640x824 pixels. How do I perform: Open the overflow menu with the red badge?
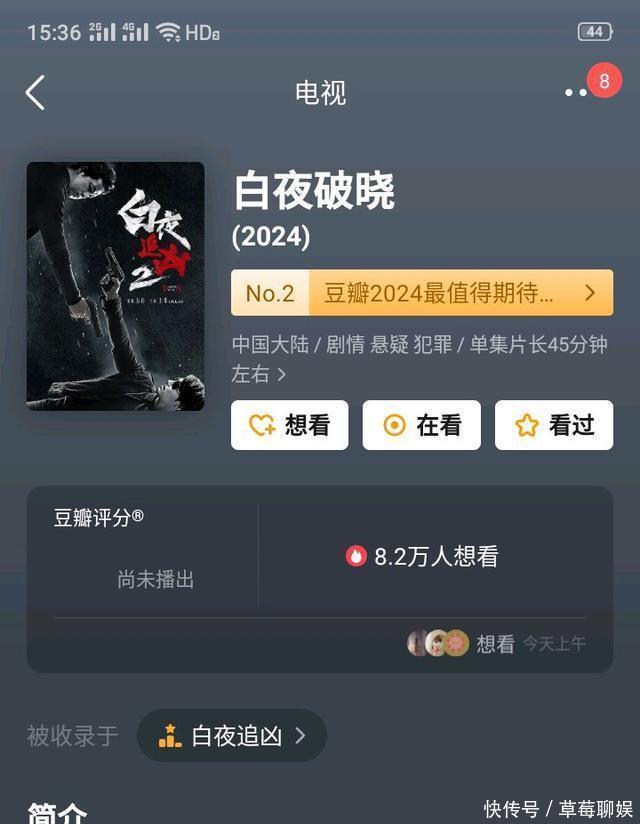[x=578, y=92]
